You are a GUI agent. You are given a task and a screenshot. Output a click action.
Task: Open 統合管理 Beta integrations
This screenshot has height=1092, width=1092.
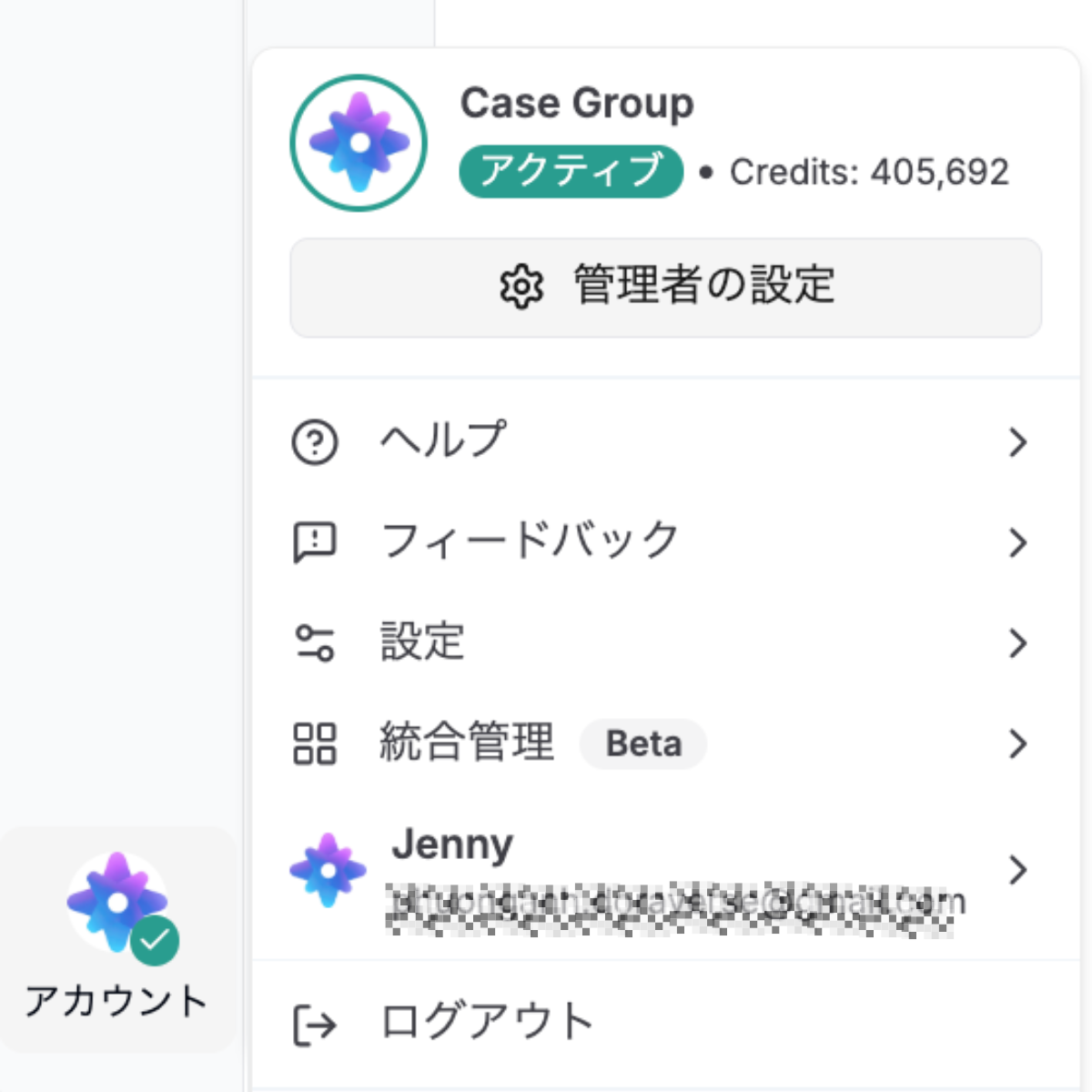coord(664,743)
